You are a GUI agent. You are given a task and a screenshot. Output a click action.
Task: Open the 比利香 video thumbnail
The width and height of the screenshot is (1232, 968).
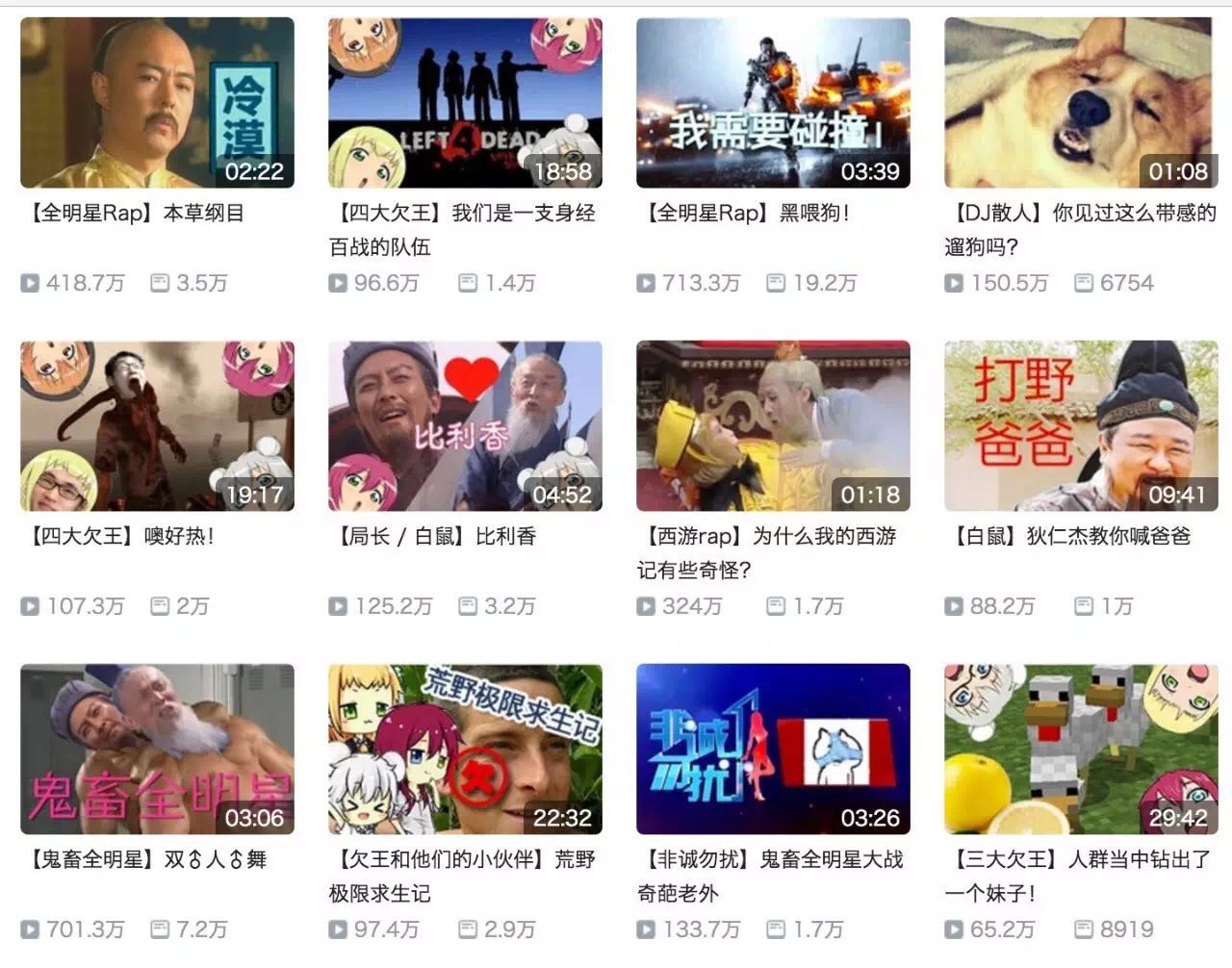465,426
